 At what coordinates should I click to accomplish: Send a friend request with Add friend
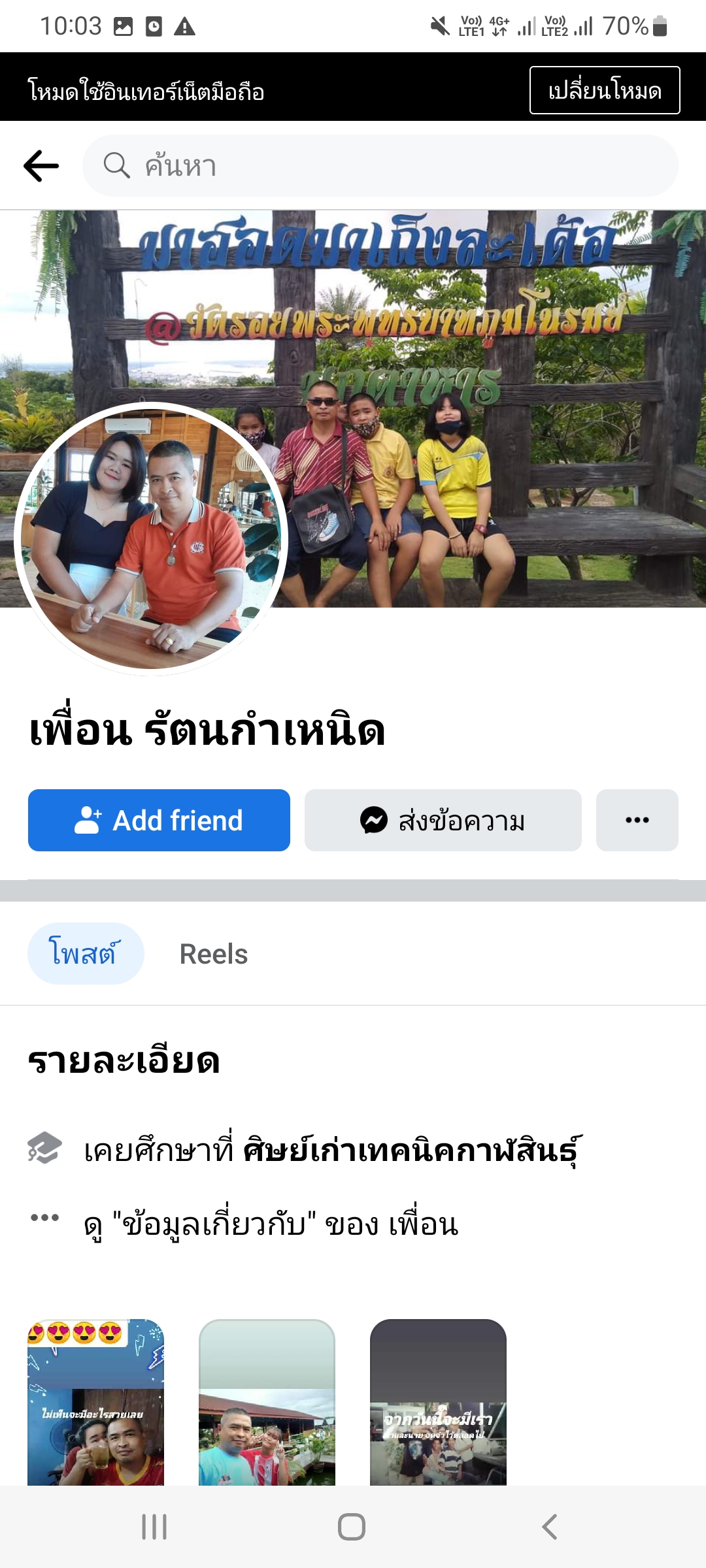(159, 820)
